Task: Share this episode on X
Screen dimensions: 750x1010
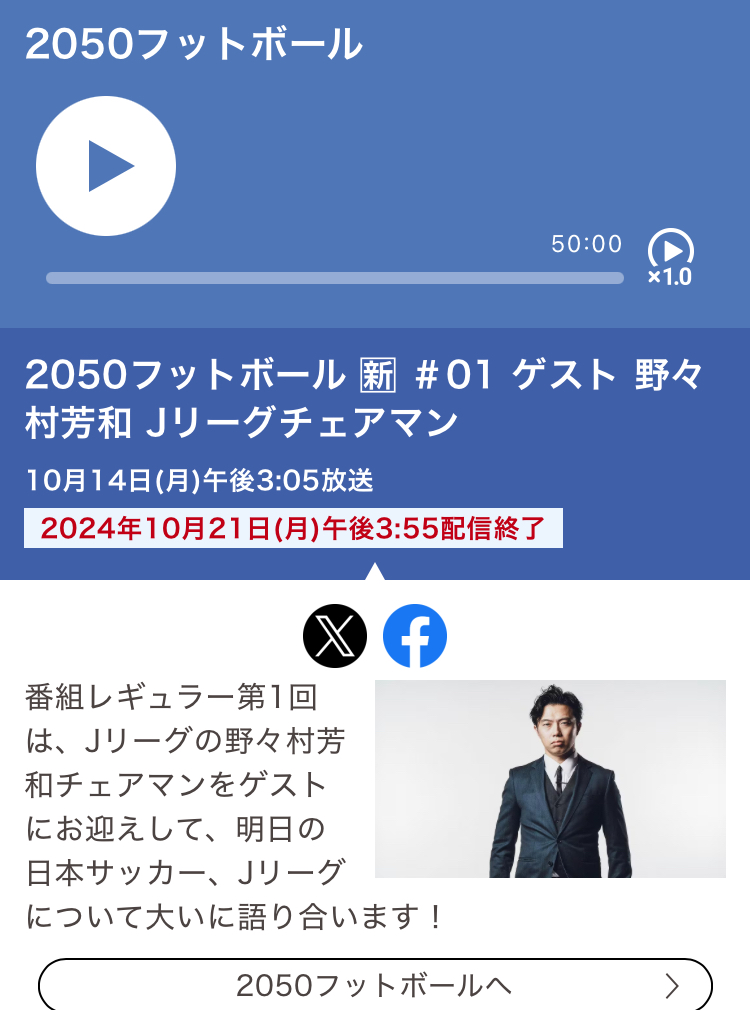Action: (x=335, y=636)
